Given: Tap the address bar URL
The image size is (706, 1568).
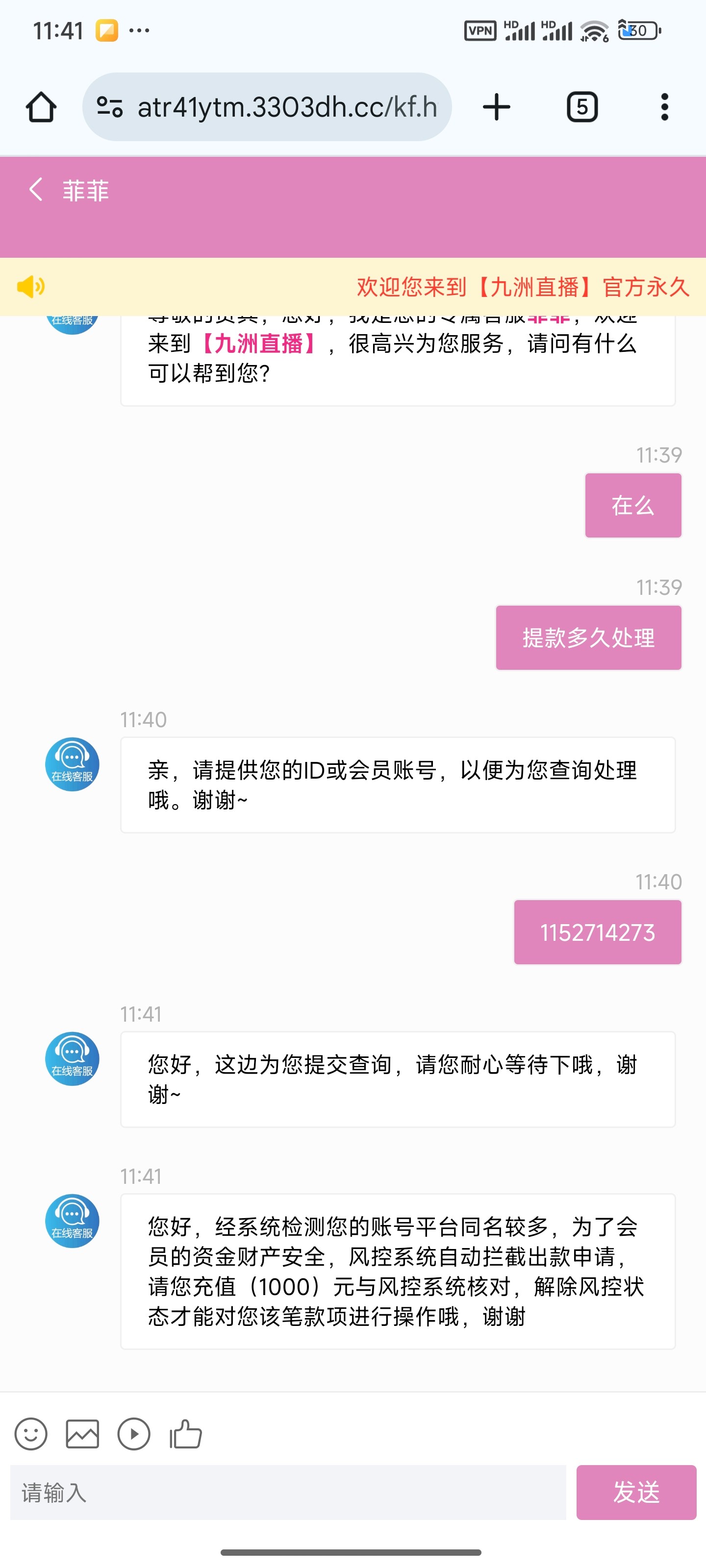Looking at the screenshot, I should pos(286,107).
